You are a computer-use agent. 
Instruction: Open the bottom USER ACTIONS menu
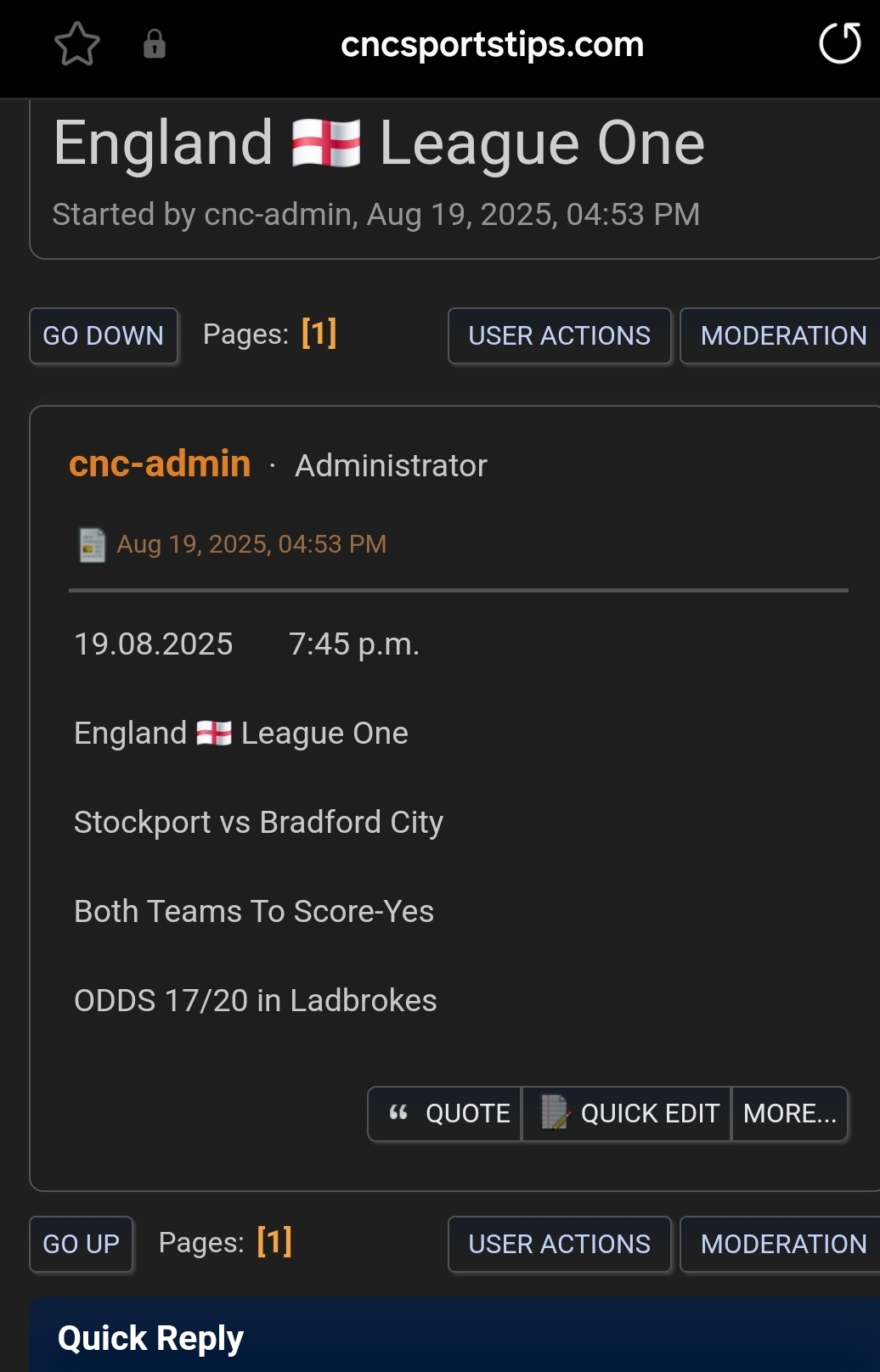point(559,1245)
